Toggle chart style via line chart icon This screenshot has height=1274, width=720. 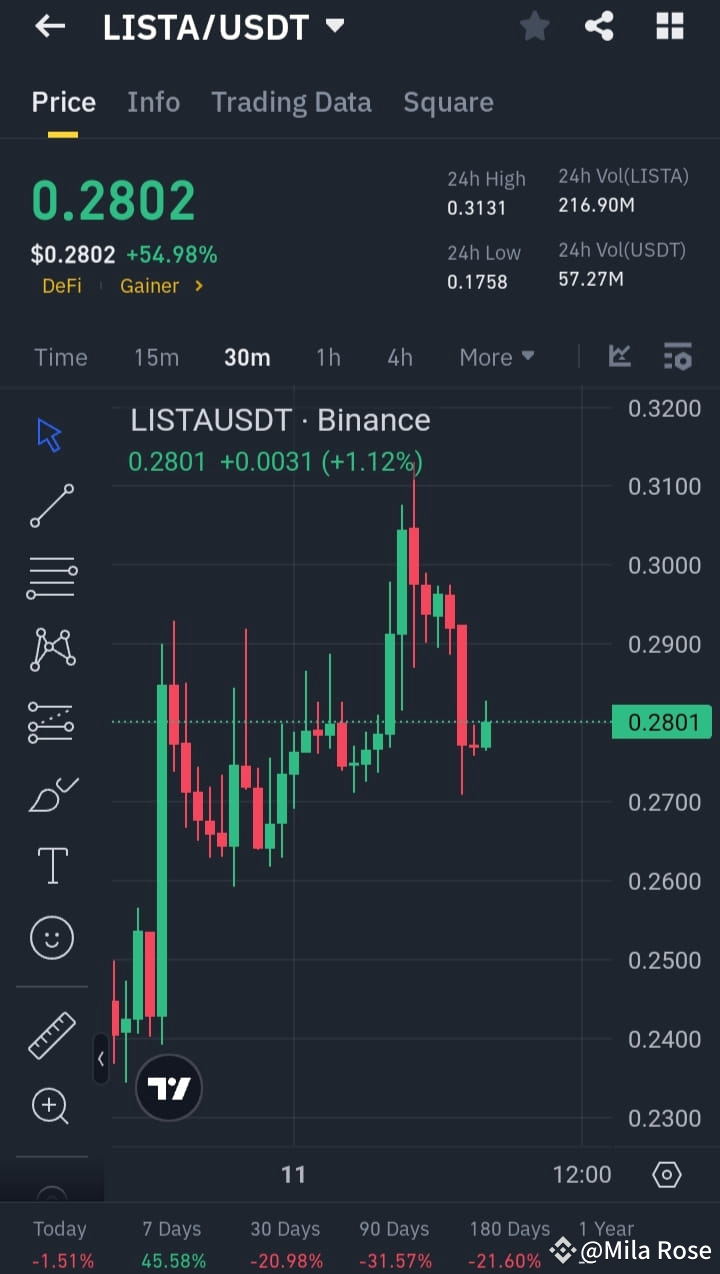[x=619, y=356]
